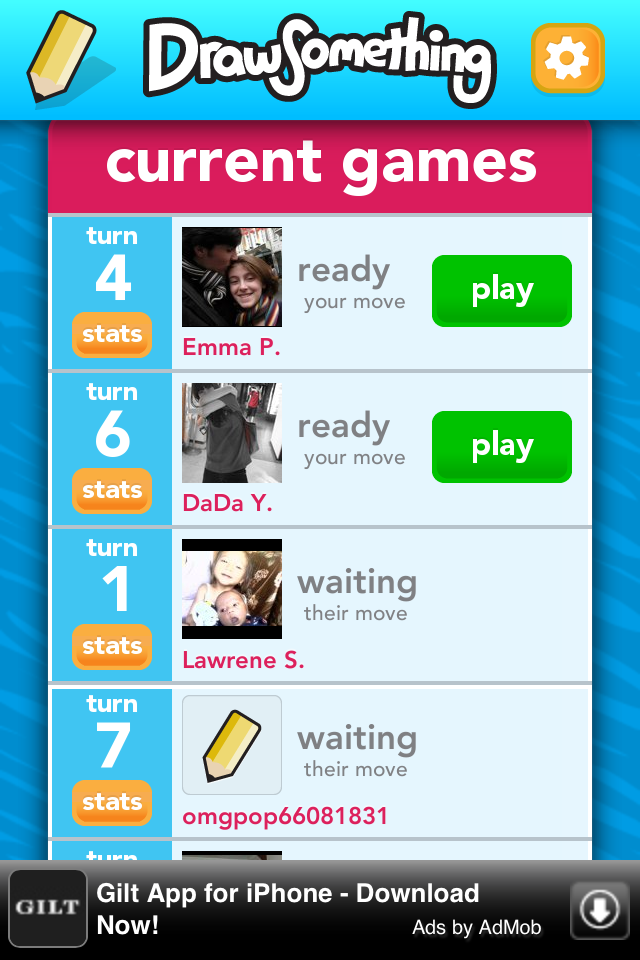Open the settings gear icon
640x960 pixels.
pos(567,59)
